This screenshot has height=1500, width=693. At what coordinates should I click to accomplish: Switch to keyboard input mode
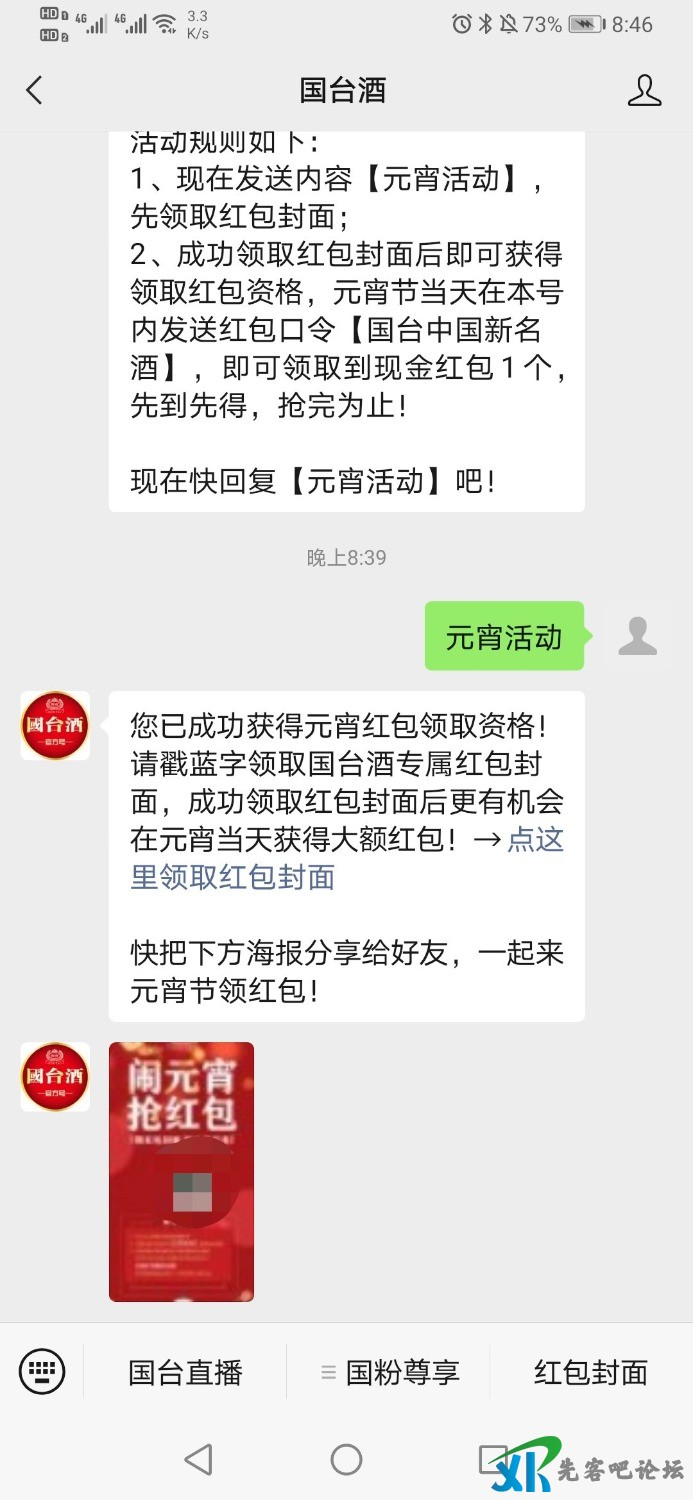click(42, 1370)
